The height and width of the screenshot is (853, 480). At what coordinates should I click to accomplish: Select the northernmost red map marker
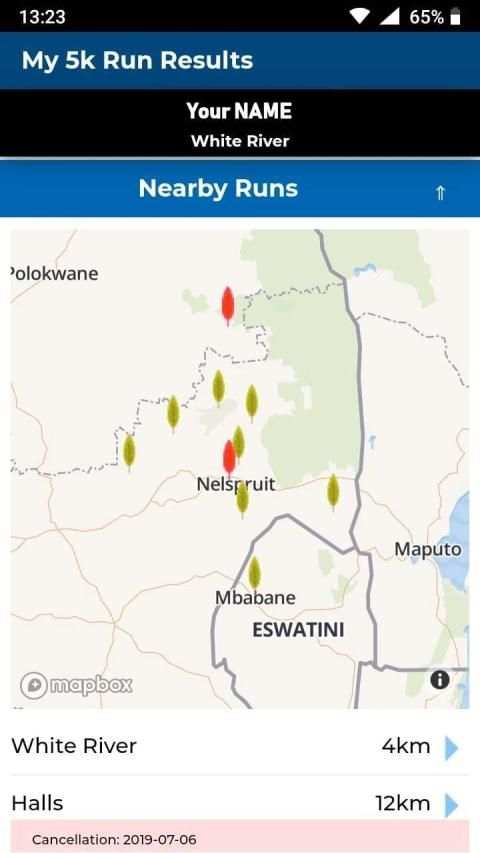228,306
